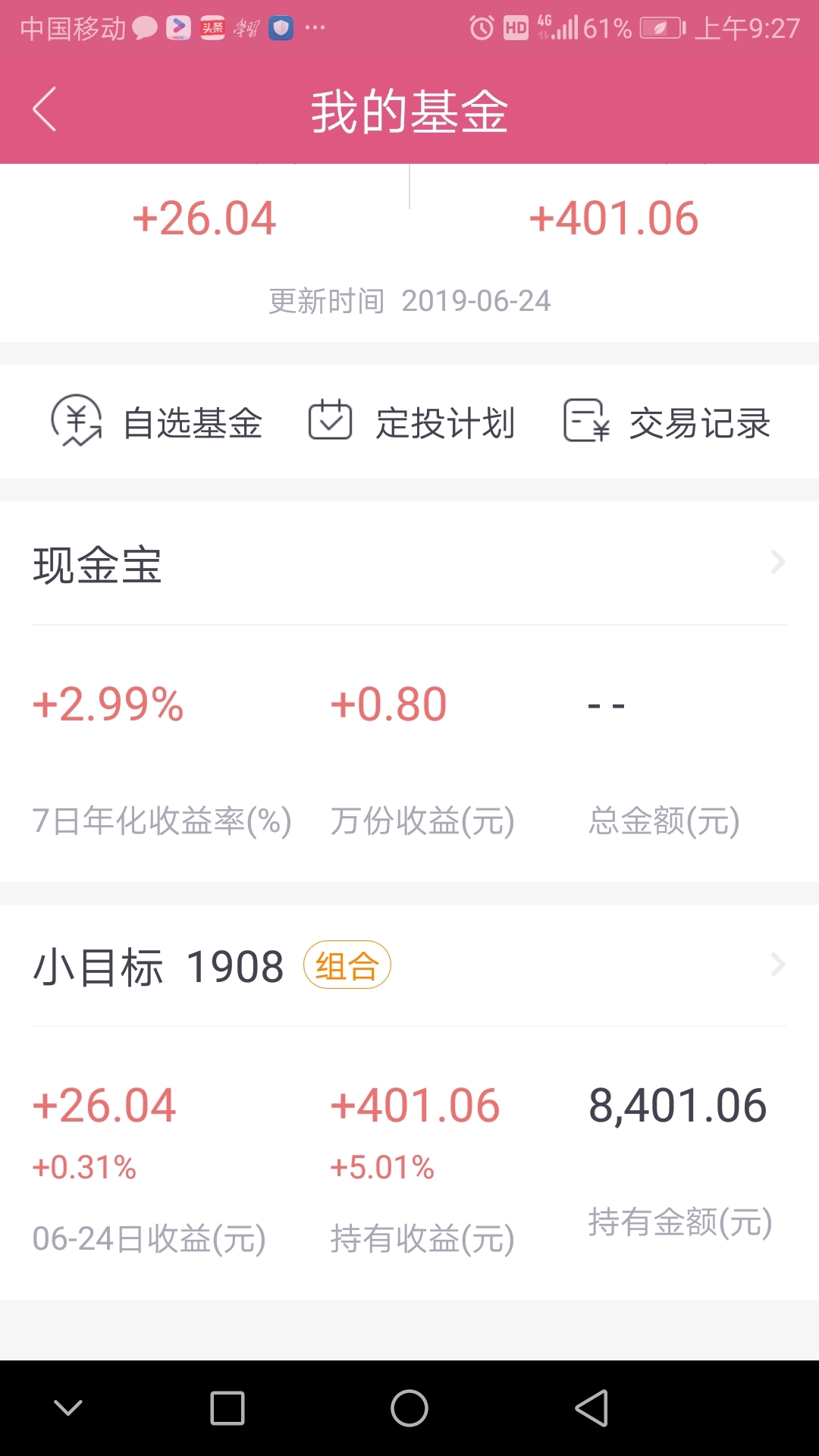Screen dimensions: 819x1456
Task: Open the system recent apps view
Action: tap(227, 1408)
